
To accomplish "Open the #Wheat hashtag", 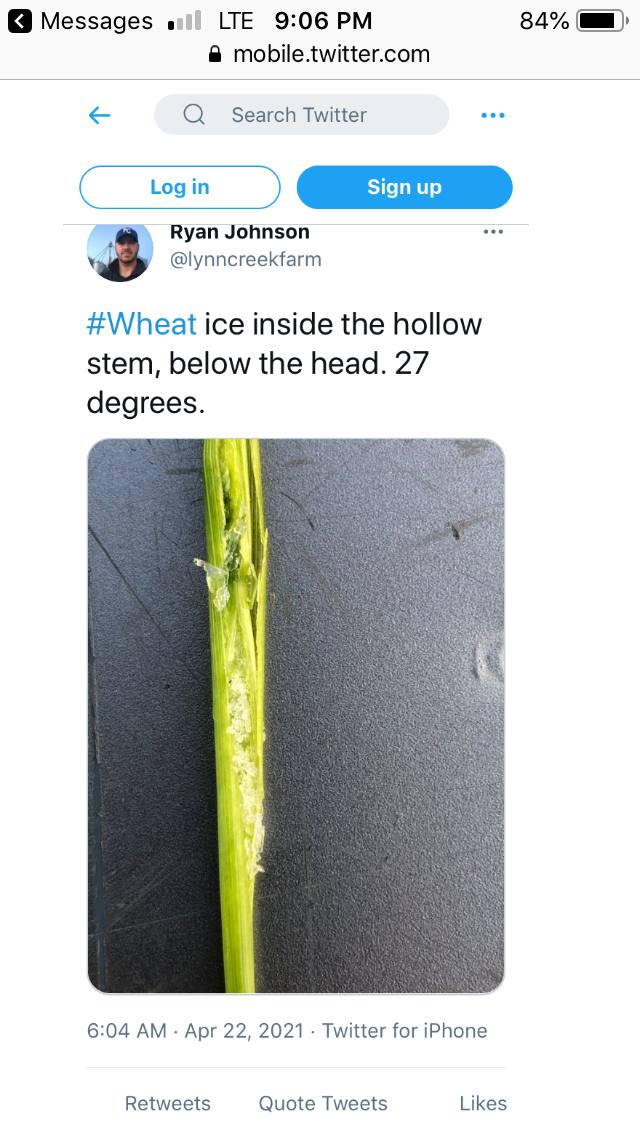I will 141,324.
